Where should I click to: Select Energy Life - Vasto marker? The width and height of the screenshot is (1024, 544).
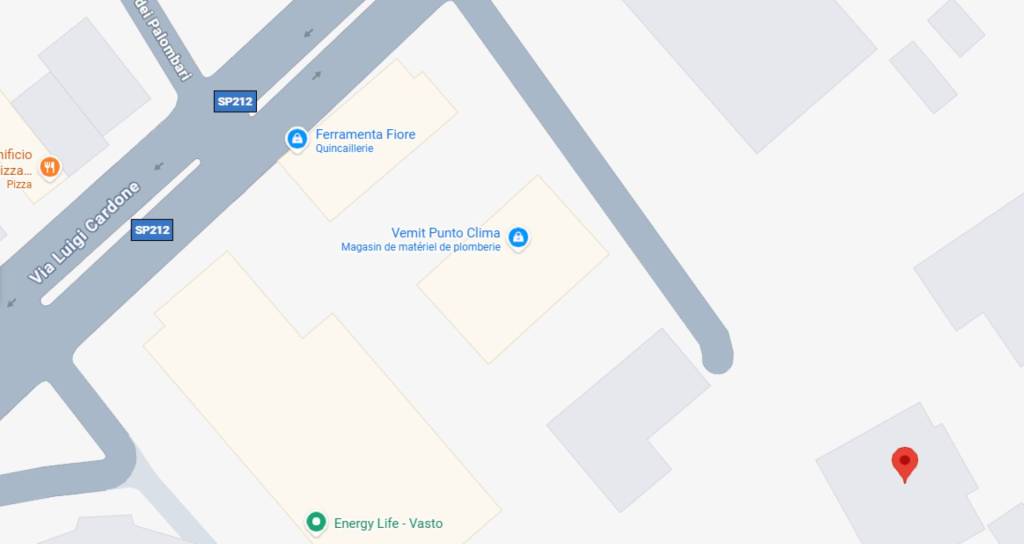(x=316, y=522)
